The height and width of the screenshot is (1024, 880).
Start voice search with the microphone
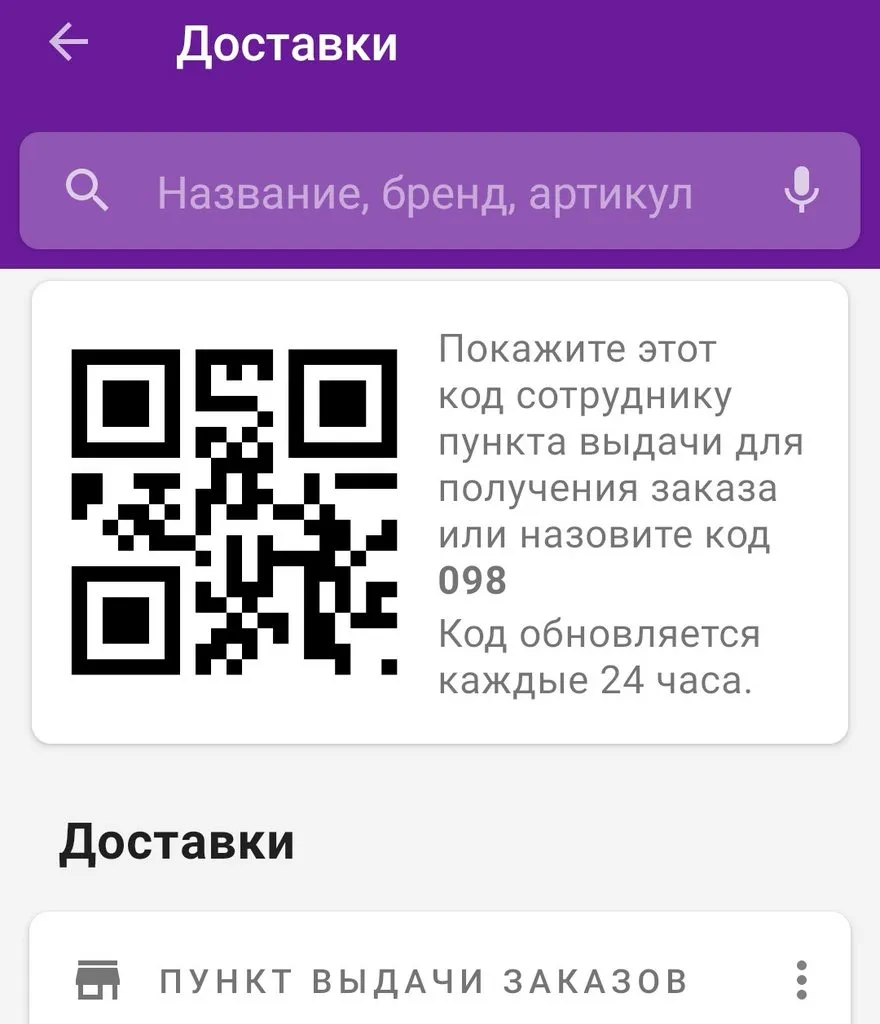pyautogui.click(x=801, y=190)
